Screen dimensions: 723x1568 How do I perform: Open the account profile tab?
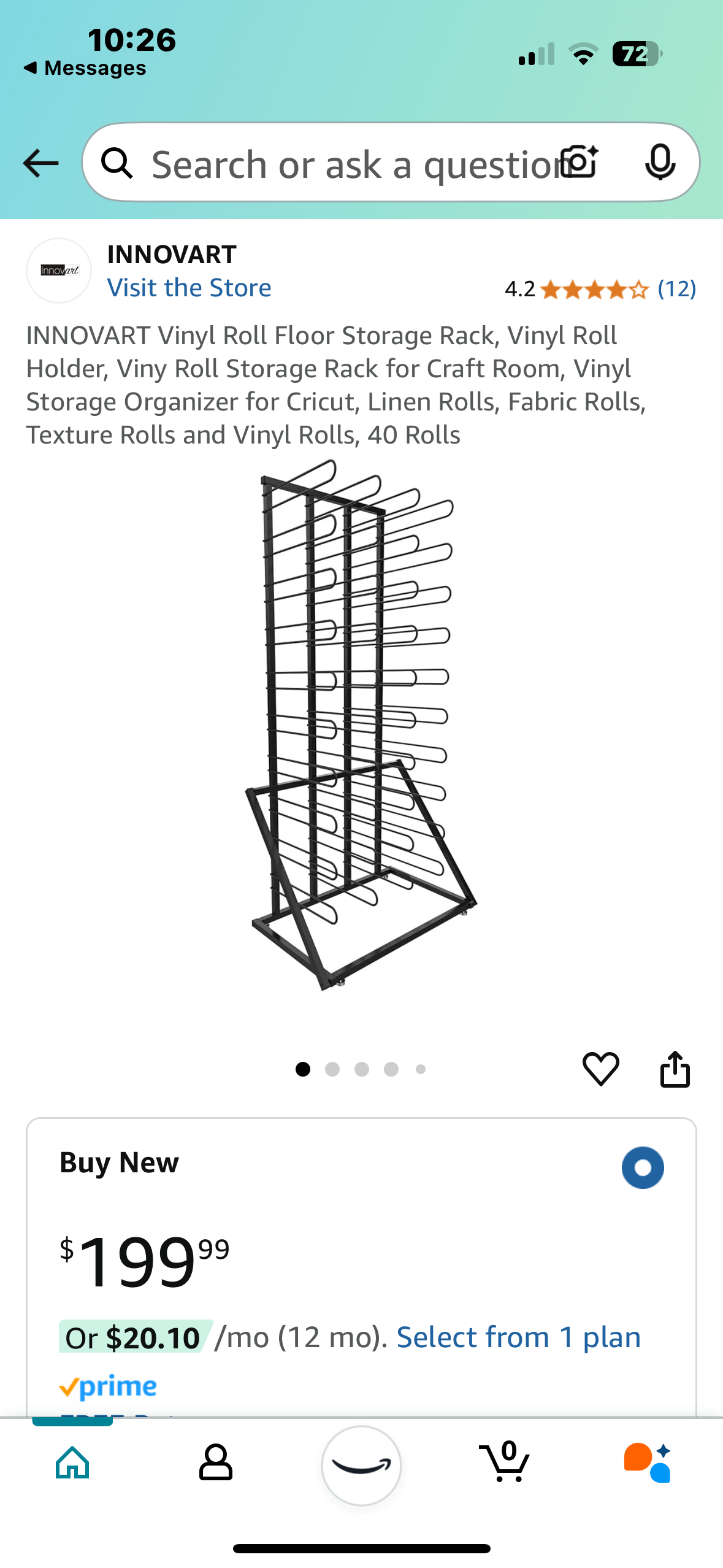click(x=216, y=1463)
